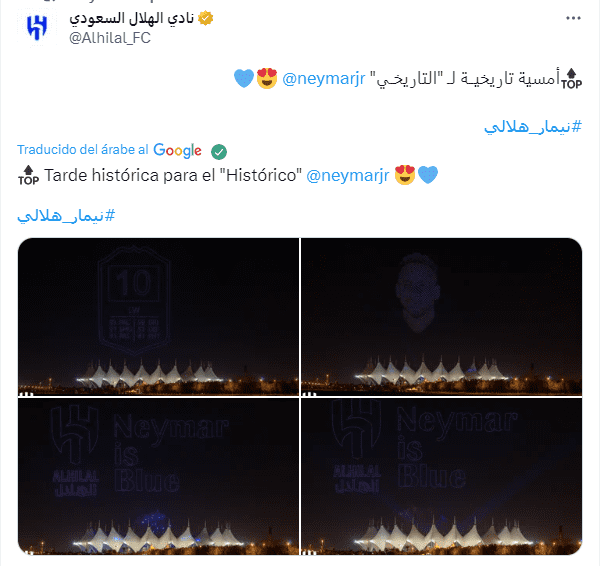Open bottom-left Neymar is Blue photo
Image resolution: width=601 pixels, height=566 pixels.
[159, 475]
